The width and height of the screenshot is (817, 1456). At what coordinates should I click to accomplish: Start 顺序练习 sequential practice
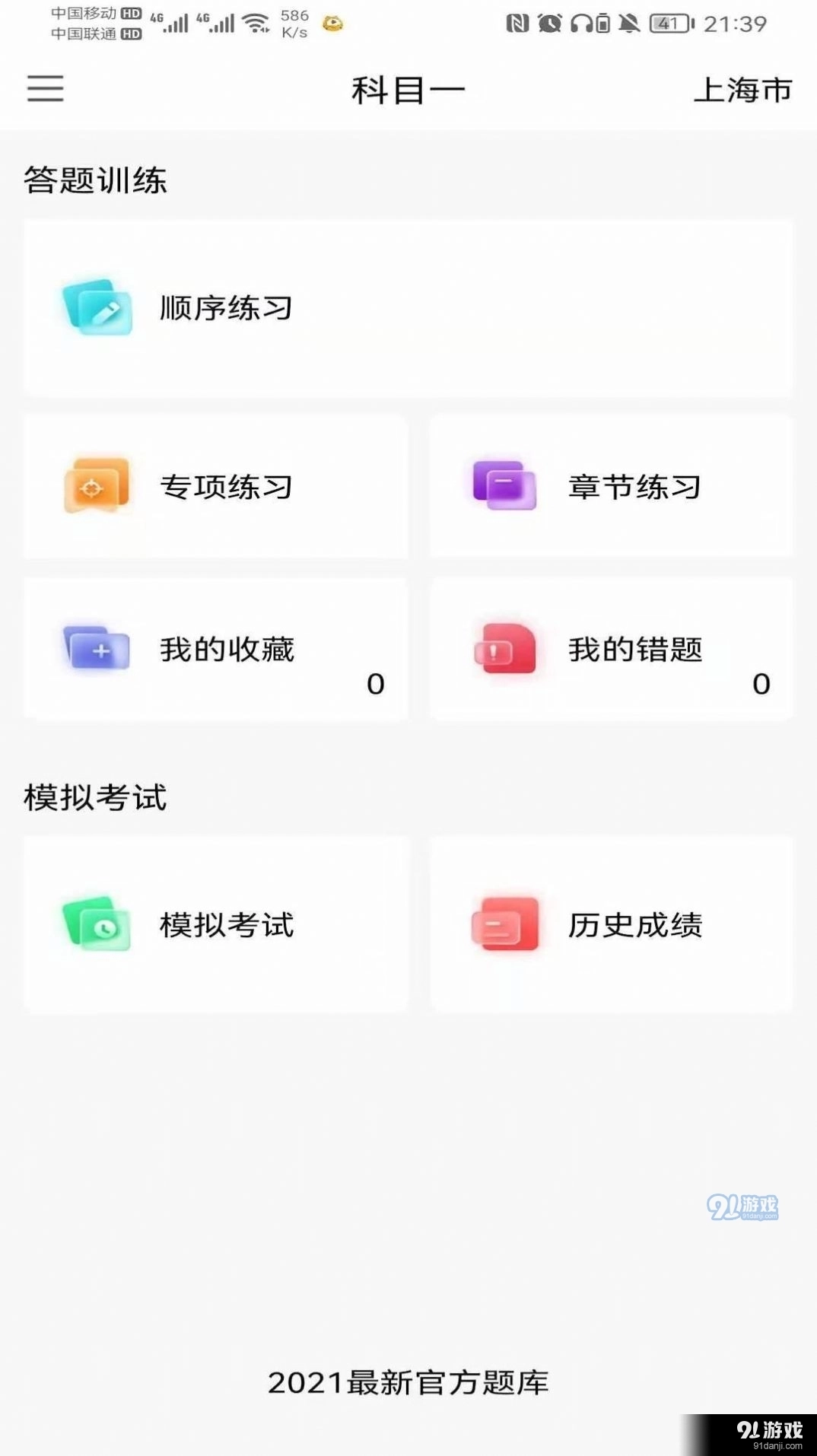[408, 308]
